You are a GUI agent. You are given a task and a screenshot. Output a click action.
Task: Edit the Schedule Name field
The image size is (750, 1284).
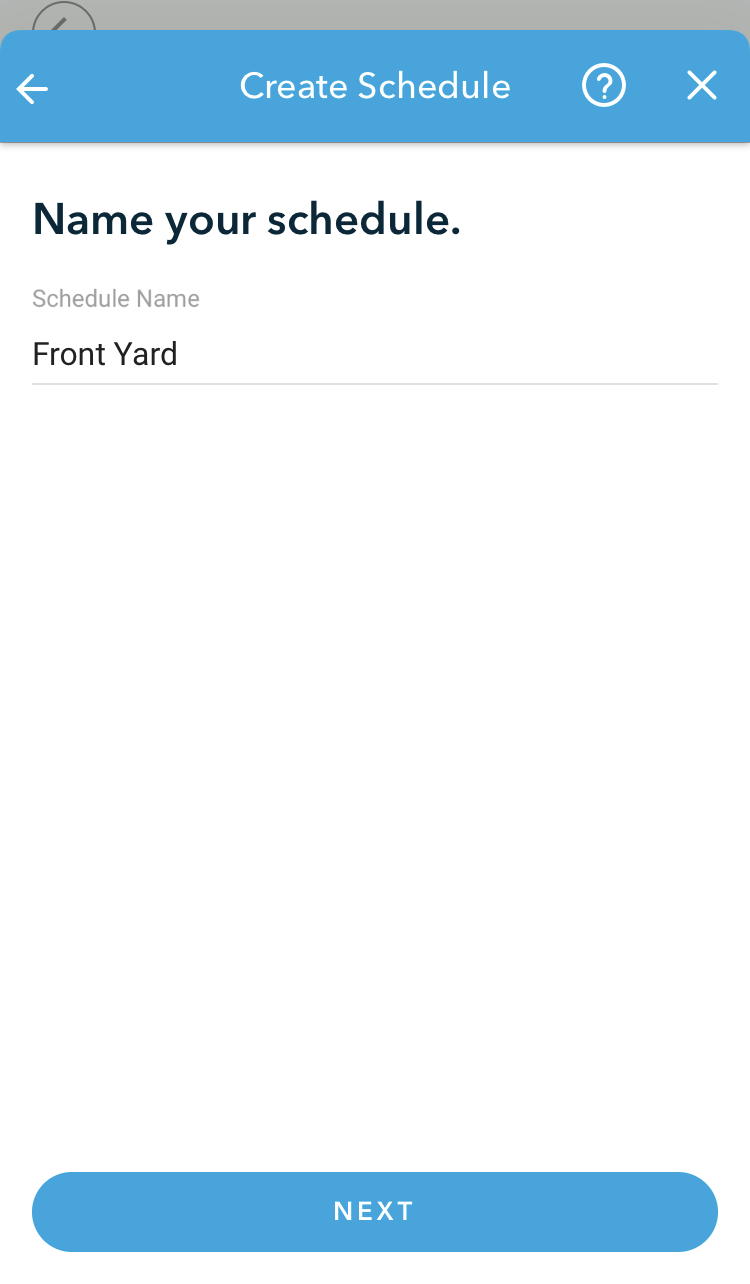(374, 354)
